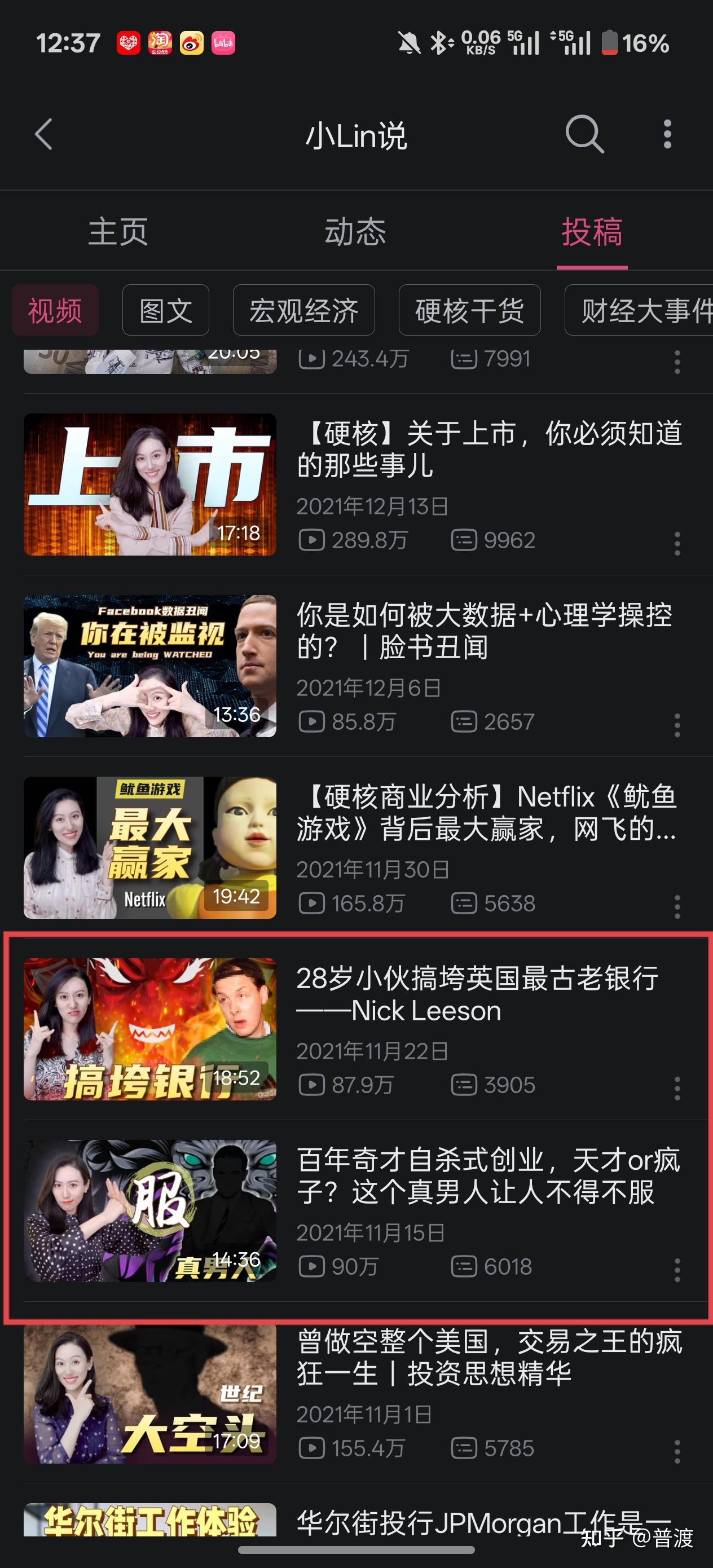713x1568 pixels.
Task: Open more options for the 上市 video
Action: [x=677, y=543]
